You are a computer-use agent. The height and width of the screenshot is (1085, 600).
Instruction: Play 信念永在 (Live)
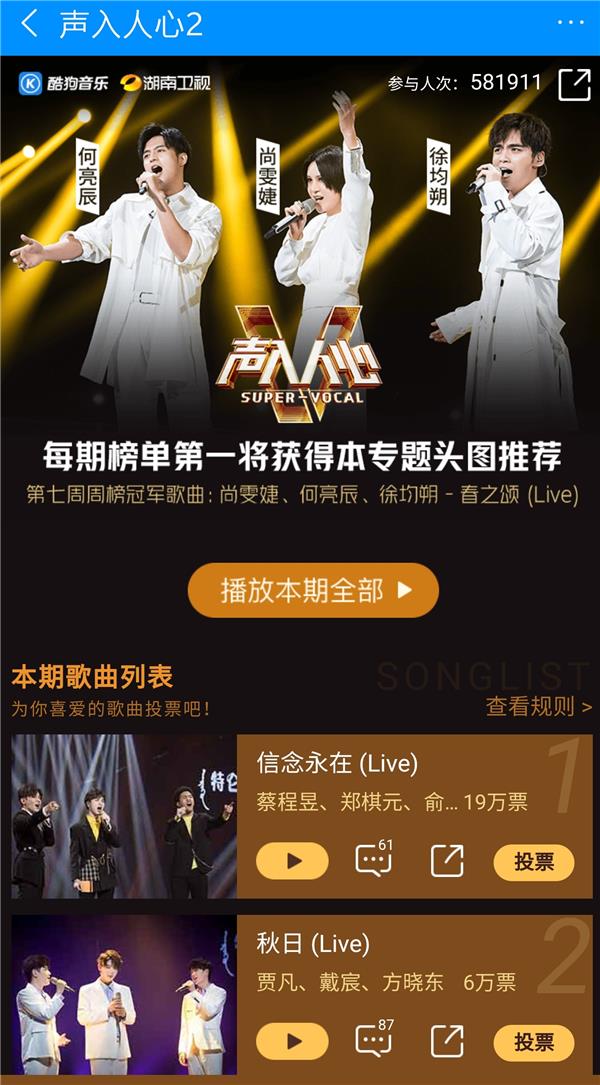click(x=292, y=861)
